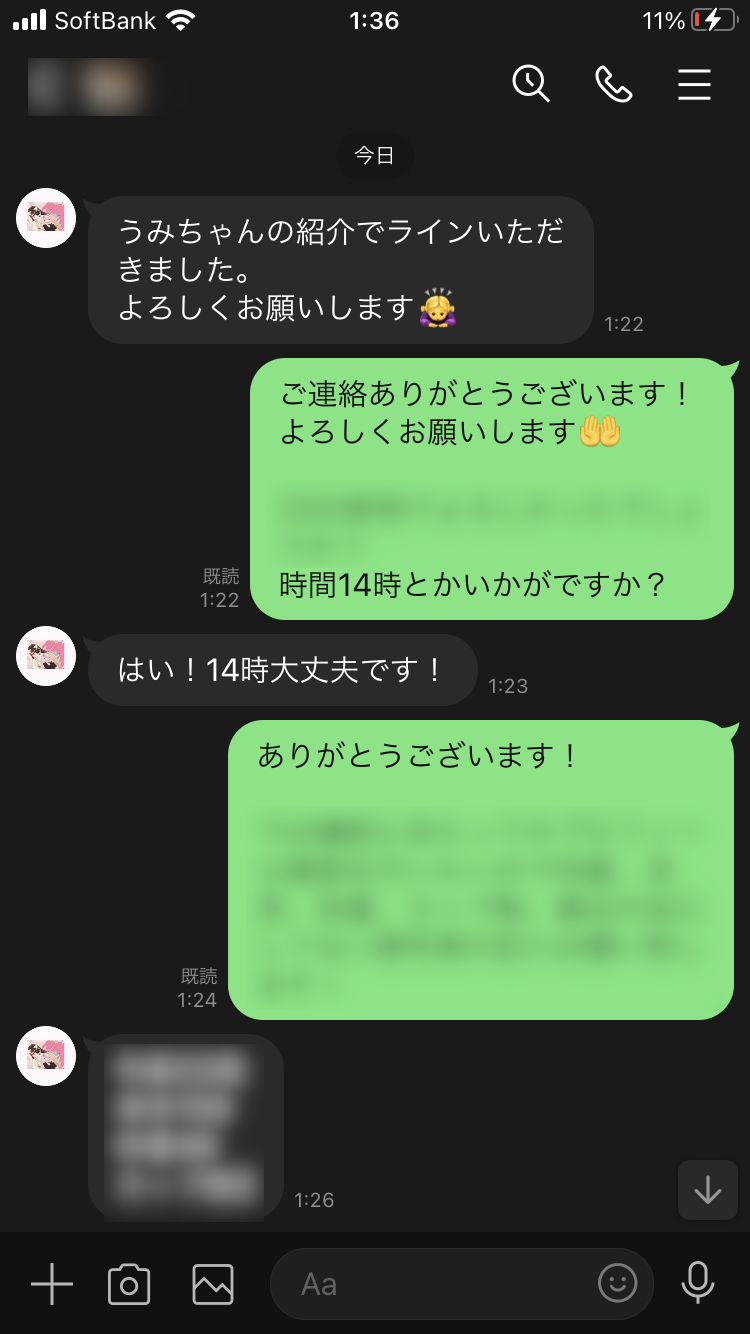View sender's profile picture beside うみちゃんの紹介 message
The image size is (750, 1334).
[47, 217]
